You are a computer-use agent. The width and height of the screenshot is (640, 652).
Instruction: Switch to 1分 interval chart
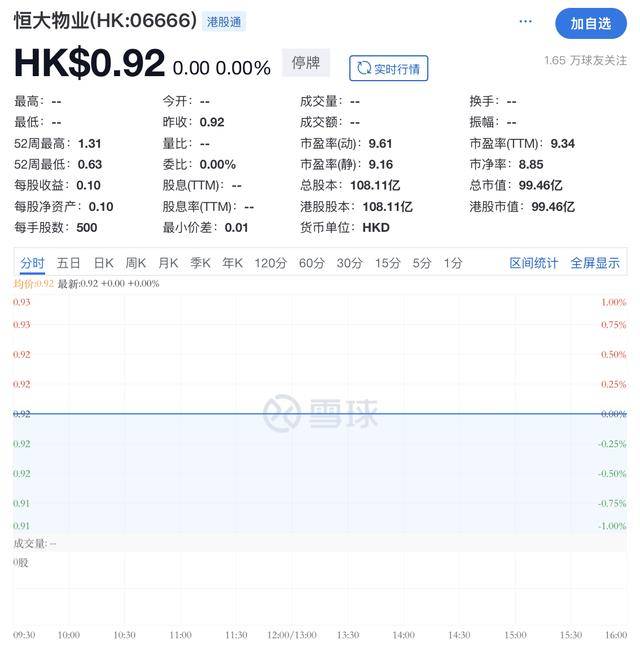pyautogui.click(x=453, y=263)
